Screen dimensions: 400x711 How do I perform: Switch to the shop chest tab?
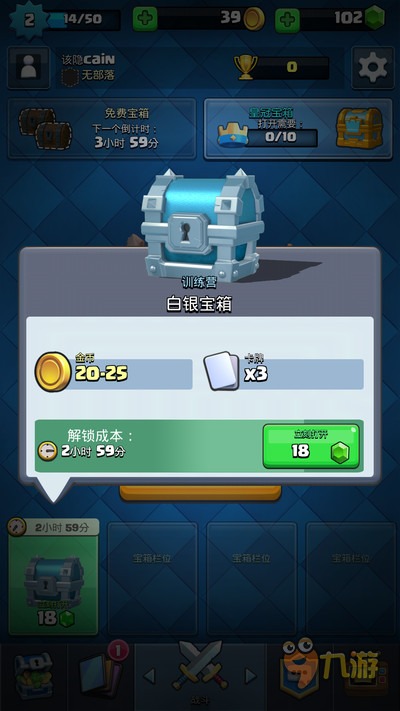click(x=34, y=676)
